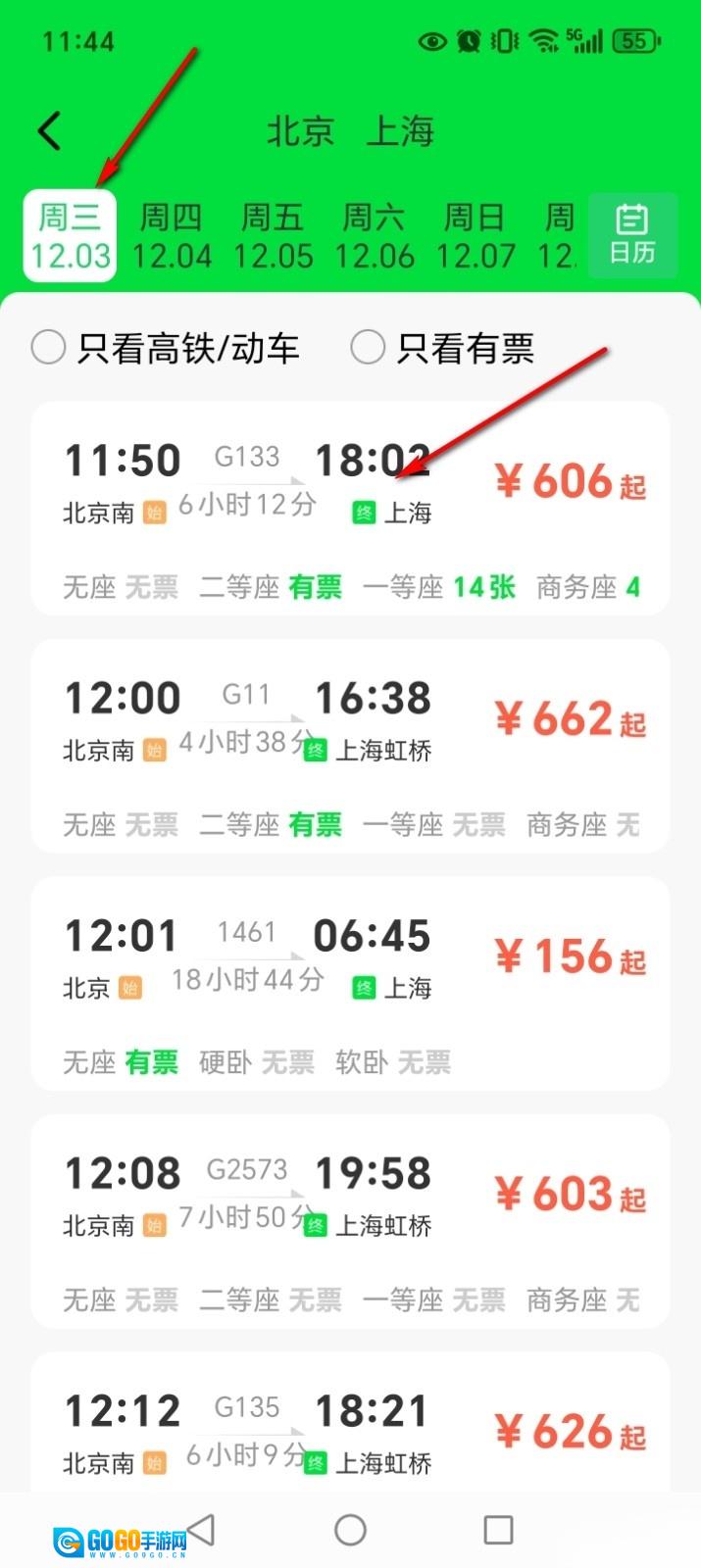Open train G133 departing 11:50
This screenshot has width=701, height=1568.
(350, 508)
